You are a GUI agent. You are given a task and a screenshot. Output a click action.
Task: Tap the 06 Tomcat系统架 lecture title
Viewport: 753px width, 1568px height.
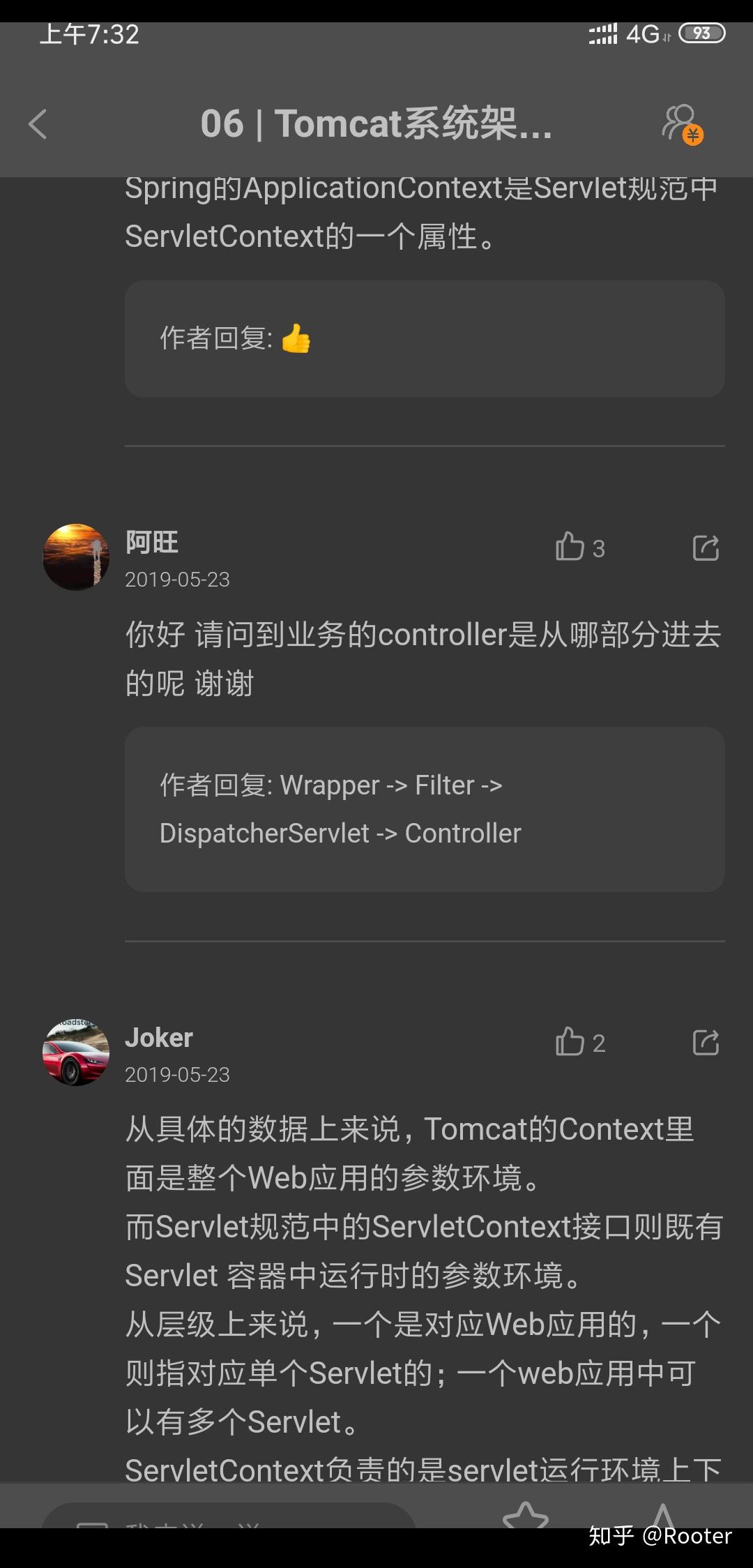tap(376, 124)
